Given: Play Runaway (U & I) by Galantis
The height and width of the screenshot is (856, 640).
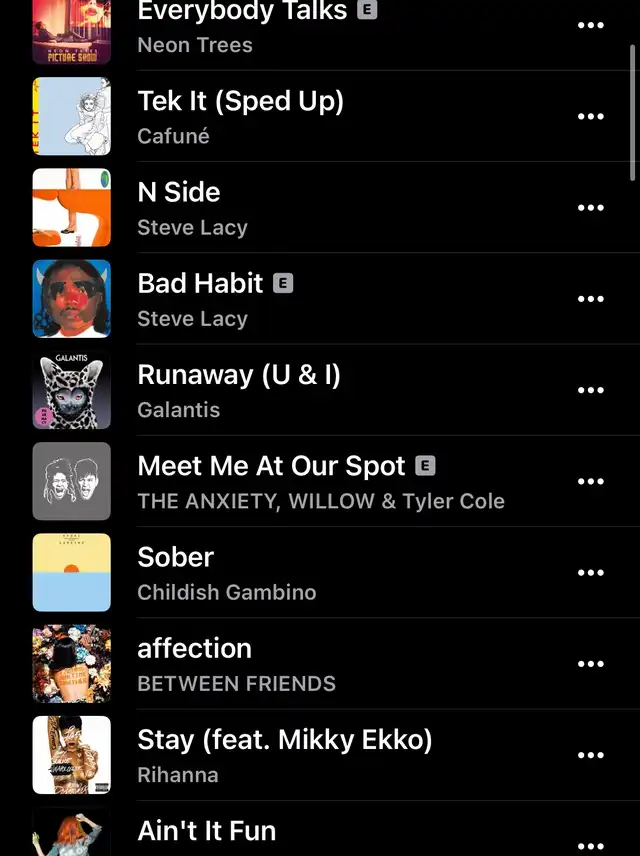Looking at the screenshot, I should click(x=238, y=390).
